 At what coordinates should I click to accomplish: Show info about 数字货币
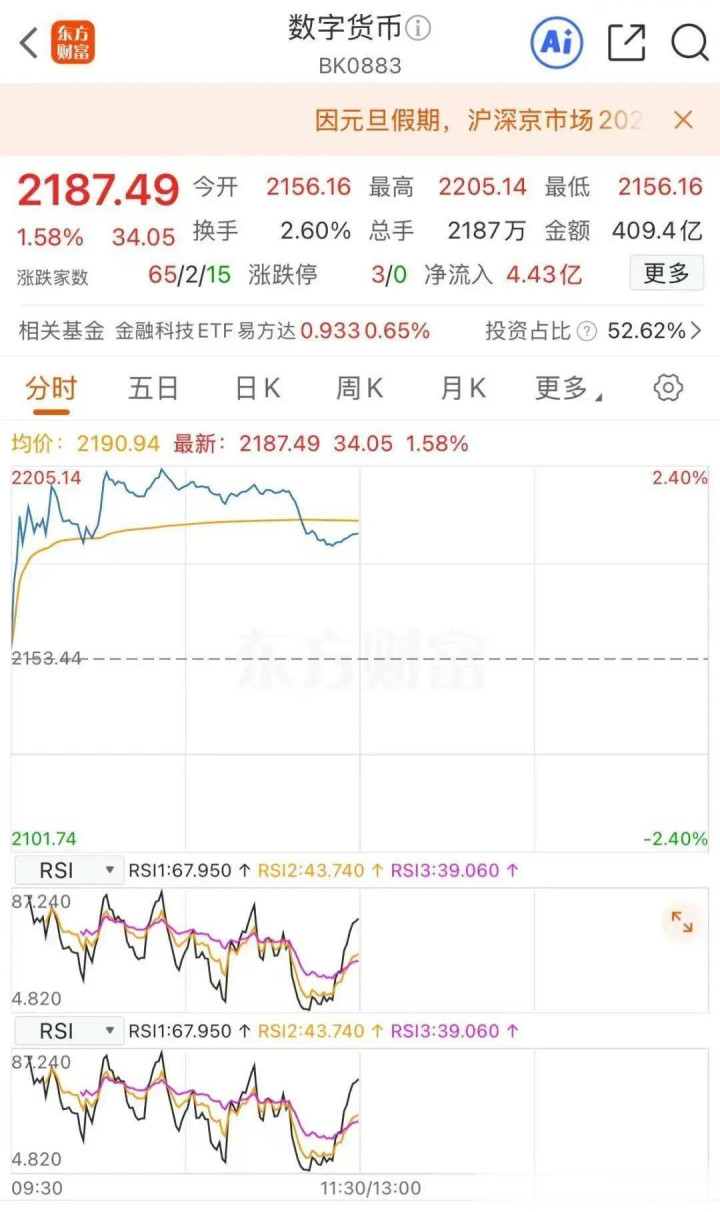[420, 29]
